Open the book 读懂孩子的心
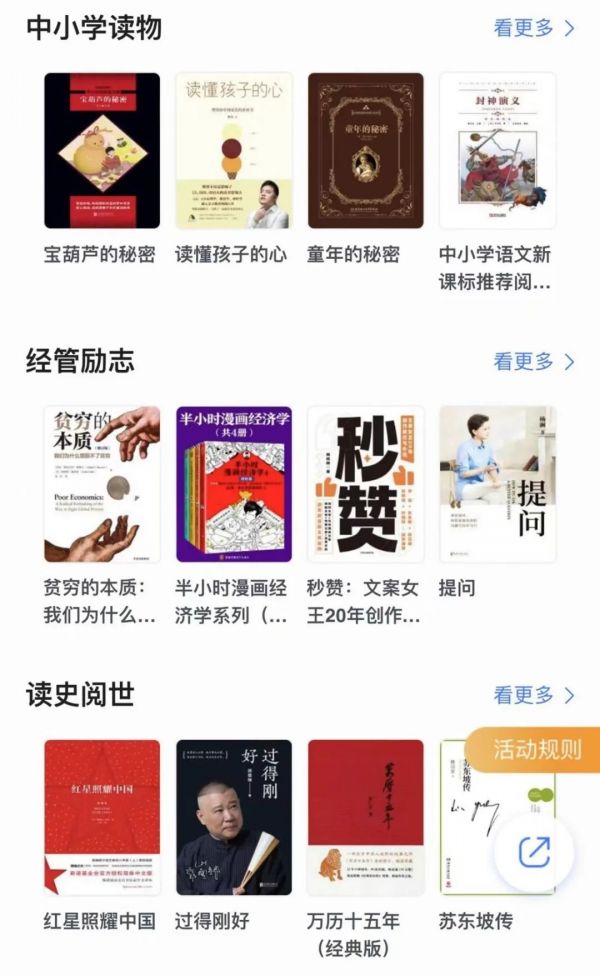This screenshot has width=600, height=975. pos(234,151)
